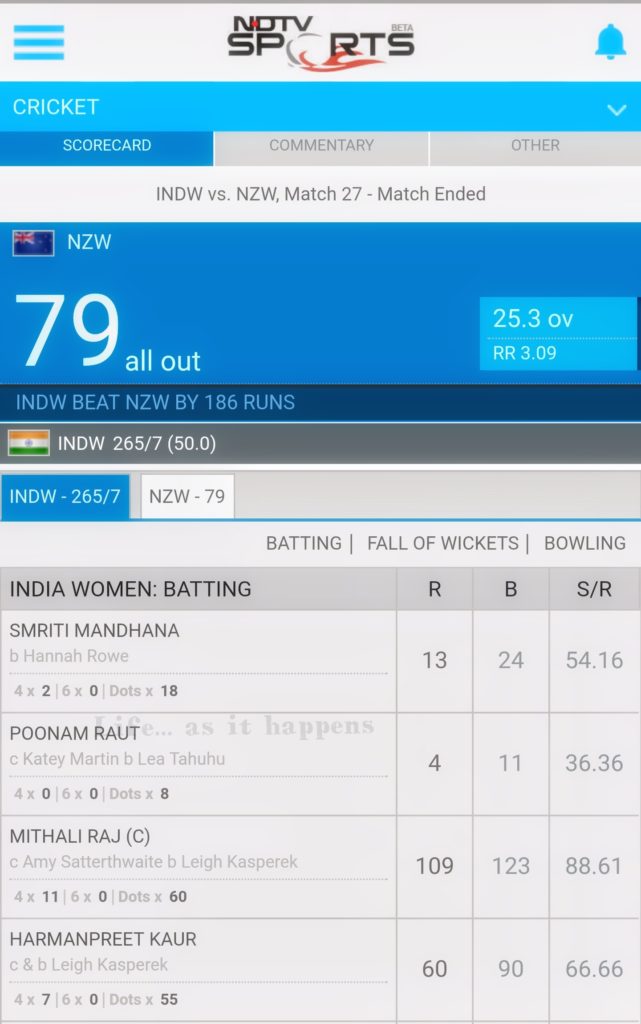Jump to the Batting section
The height and width of the screenshot is (1024, 641).
point(303,544)
